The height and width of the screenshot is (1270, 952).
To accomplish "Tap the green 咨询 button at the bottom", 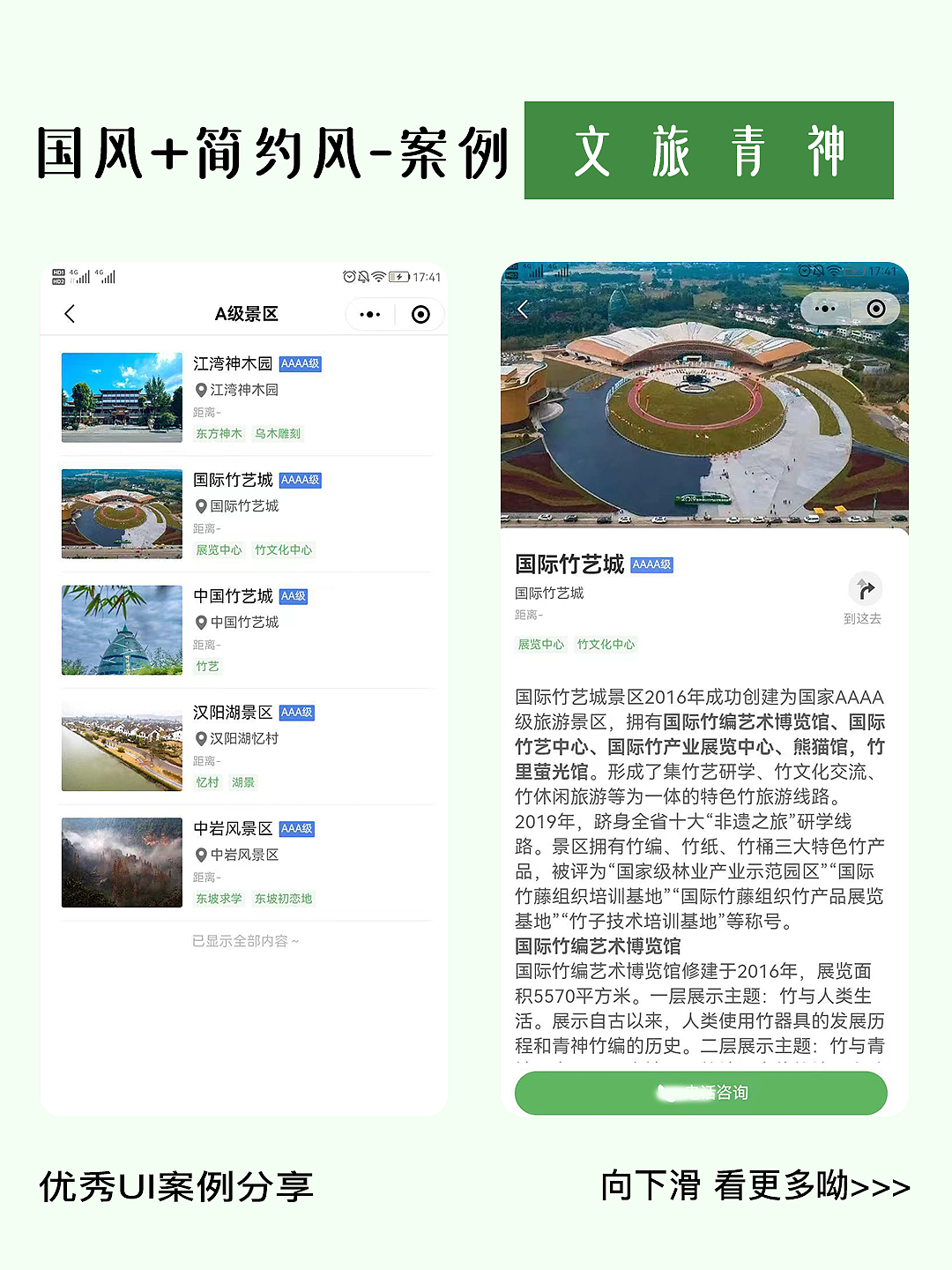I will point(701,1093).
